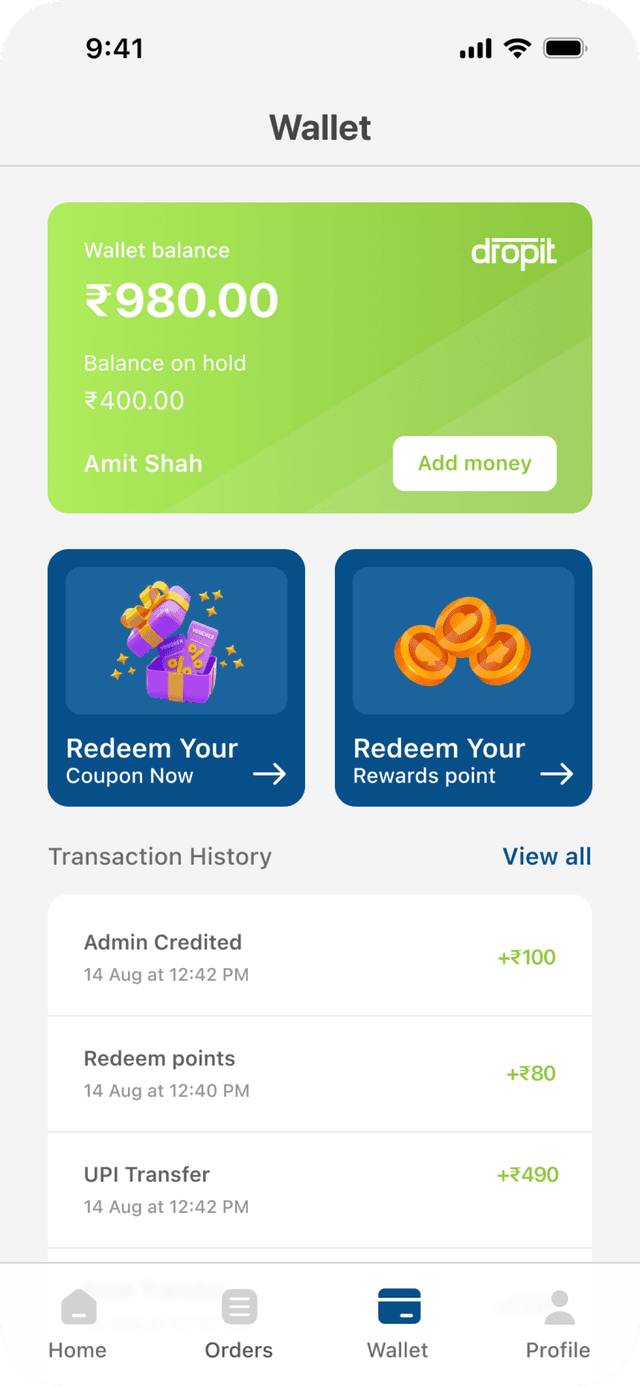Image resolution: width=640 pixels, height=1387 pixels.
Task: View all transaction history
Action: tap(546, 856)
